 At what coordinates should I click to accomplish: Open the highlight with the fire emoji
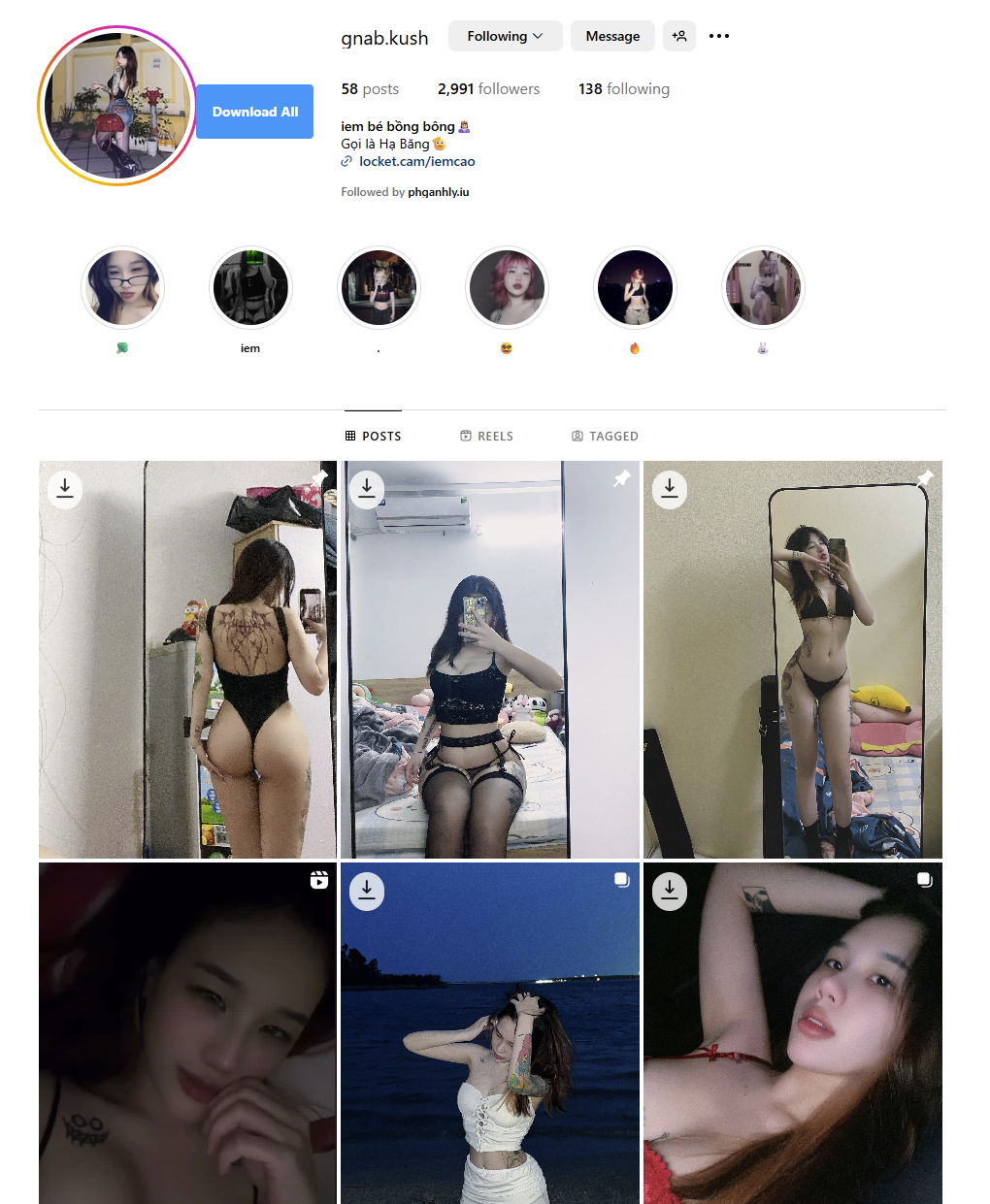(x=635, y=288)
